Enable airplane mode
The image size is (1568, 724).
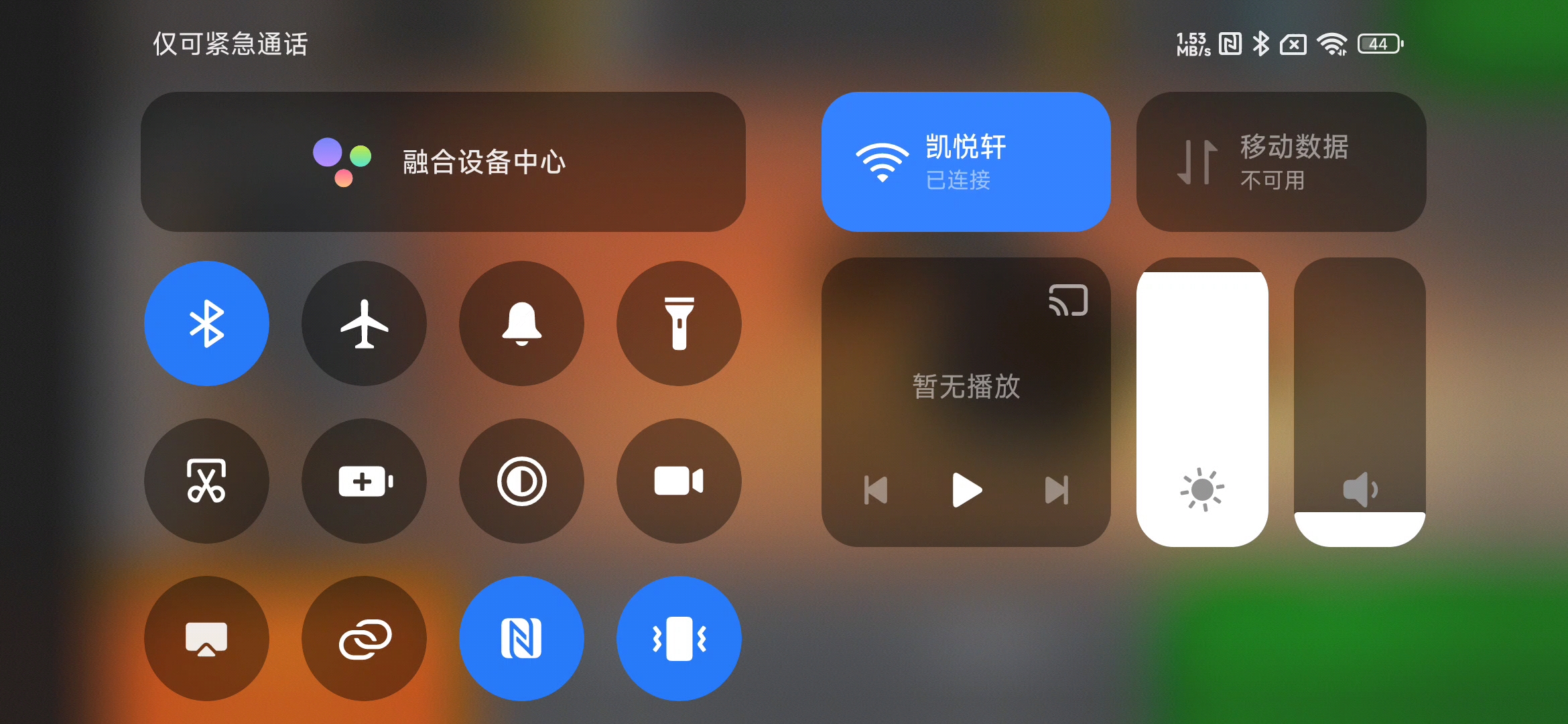[364, 323]
